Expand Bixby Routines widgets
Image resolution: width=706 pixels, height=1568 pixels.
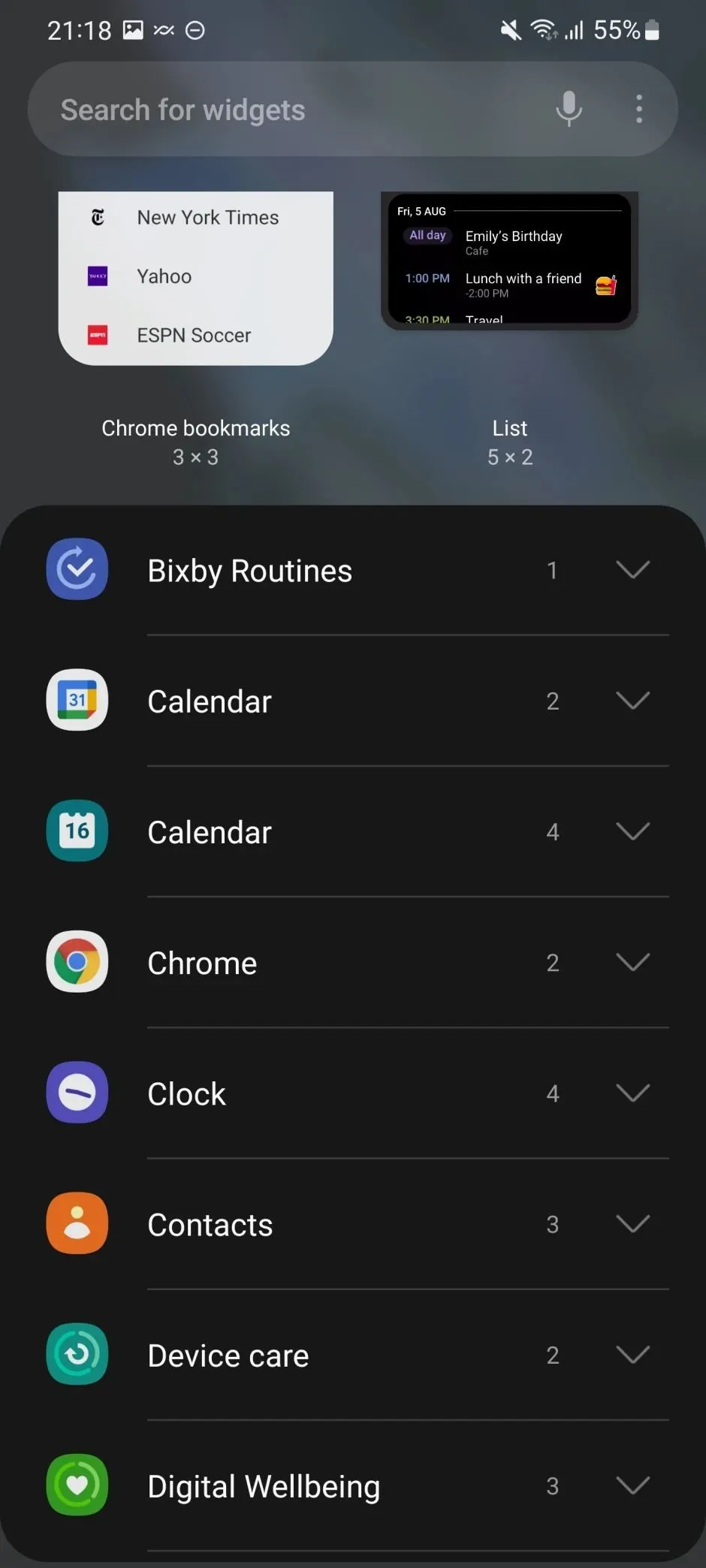pos(632,570)
